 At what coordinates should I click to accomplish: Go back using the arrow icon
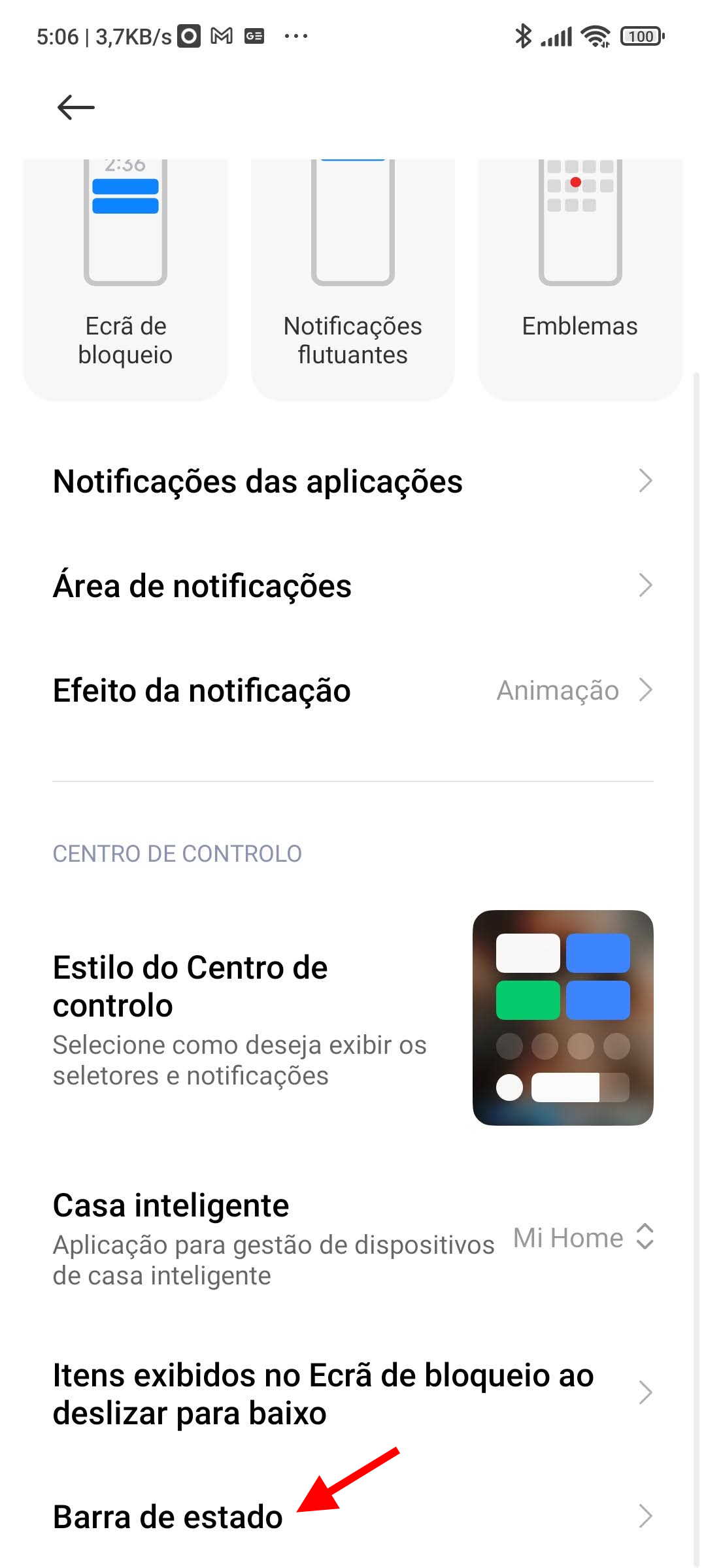(76, 107)
